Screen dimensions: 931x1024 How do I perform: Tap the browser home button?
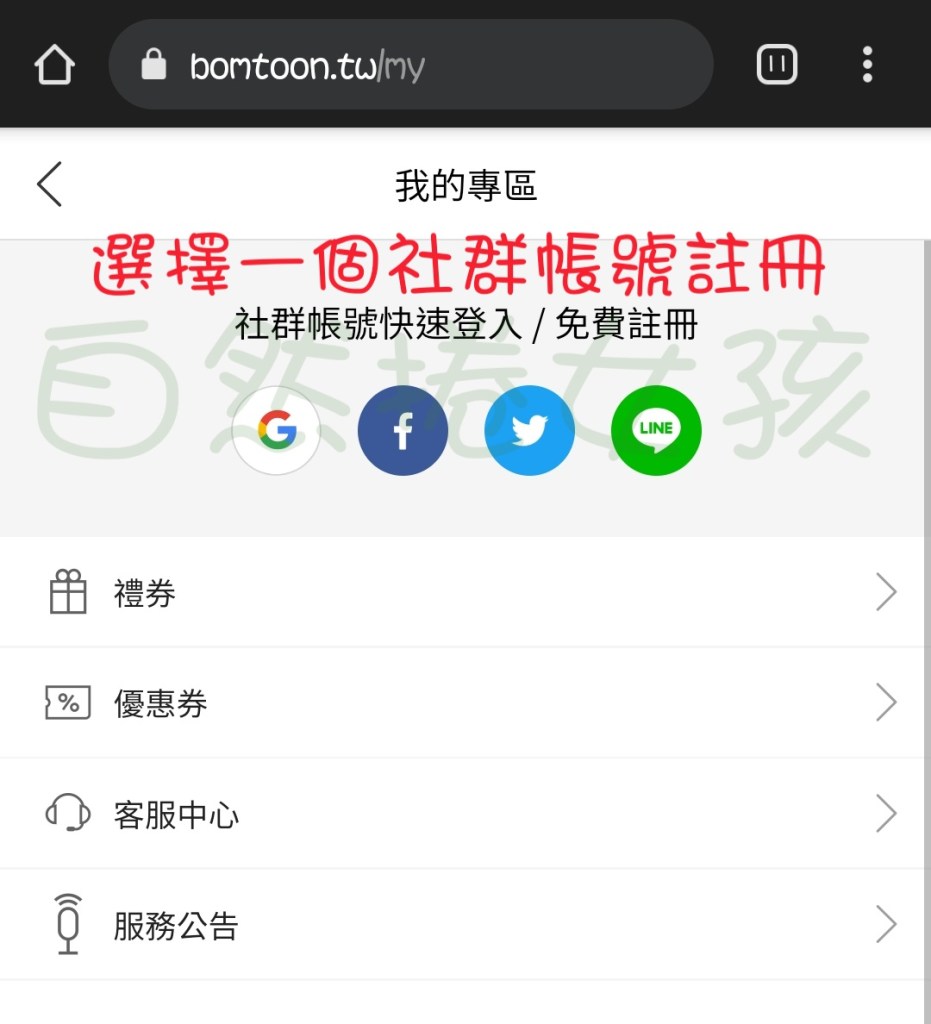54,66
